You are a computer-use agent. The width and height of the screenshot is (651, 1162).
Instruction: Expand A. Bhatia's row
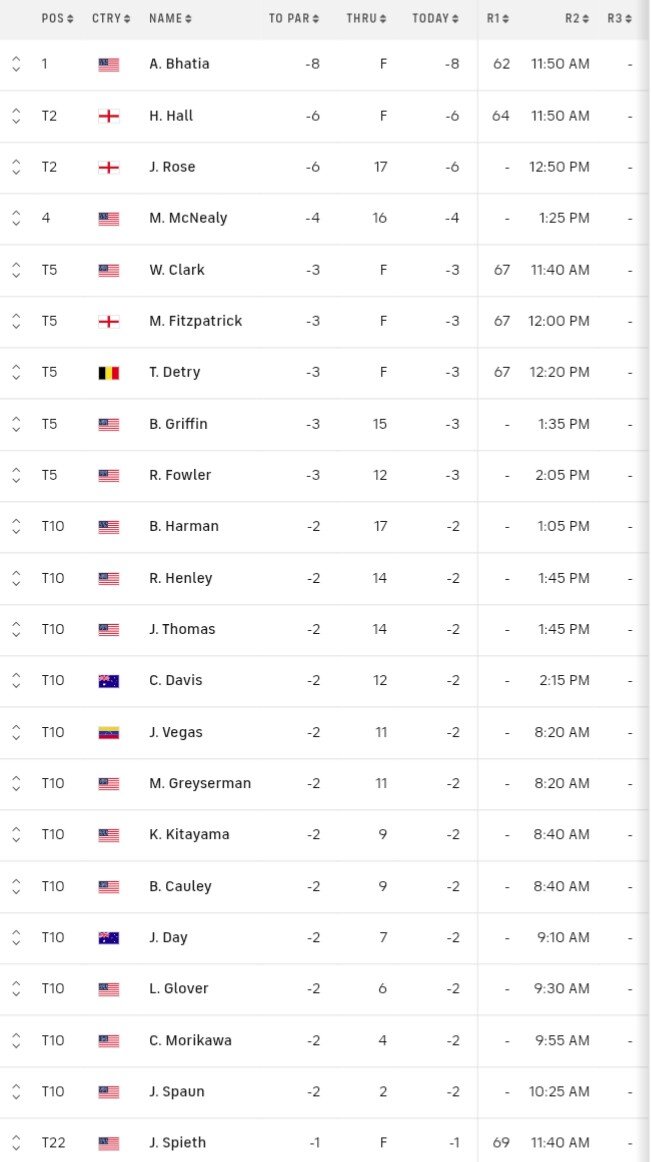point(16,64)
